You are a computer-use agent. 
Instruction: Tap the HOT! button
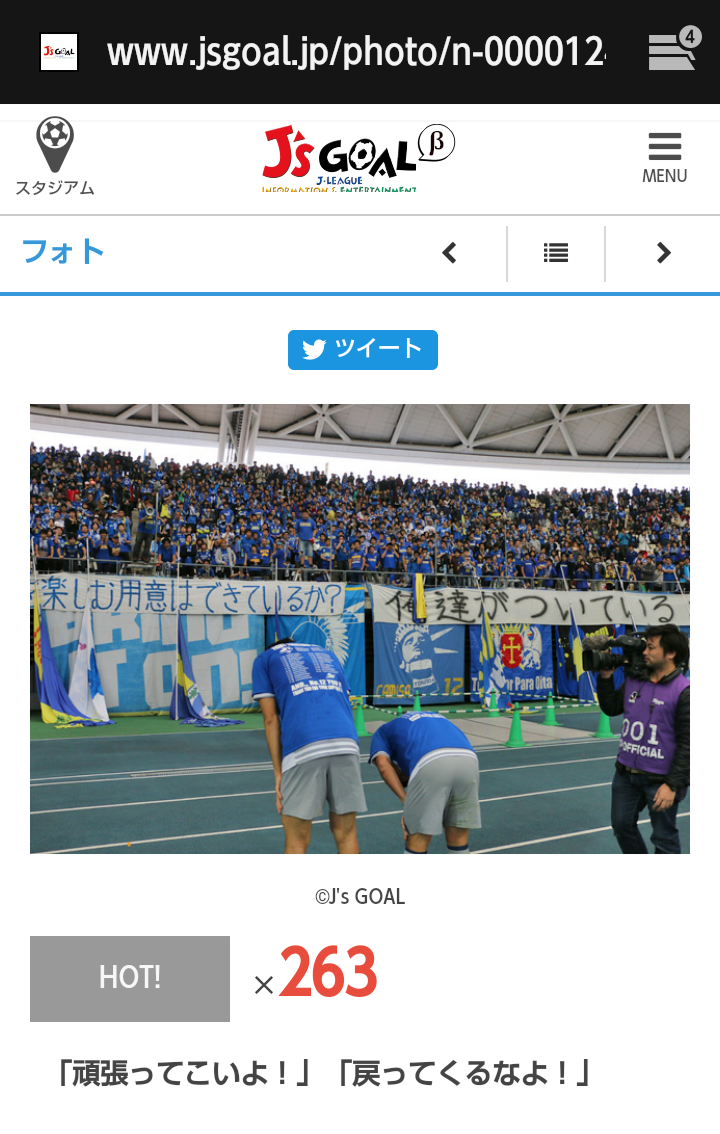pos(130,978)
